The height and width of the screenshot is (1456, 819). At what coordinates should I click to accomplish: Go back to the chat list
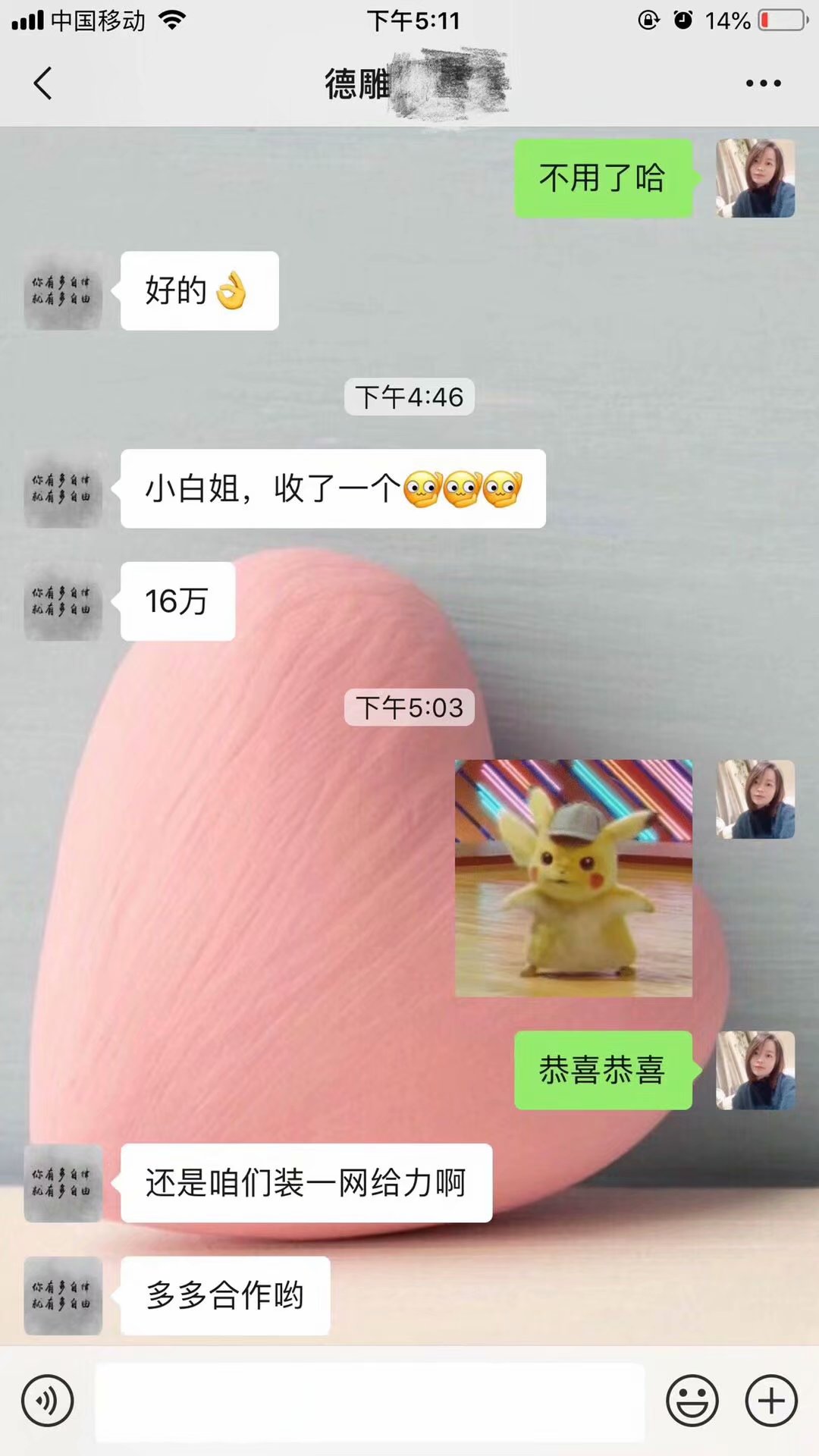(43, 83)
